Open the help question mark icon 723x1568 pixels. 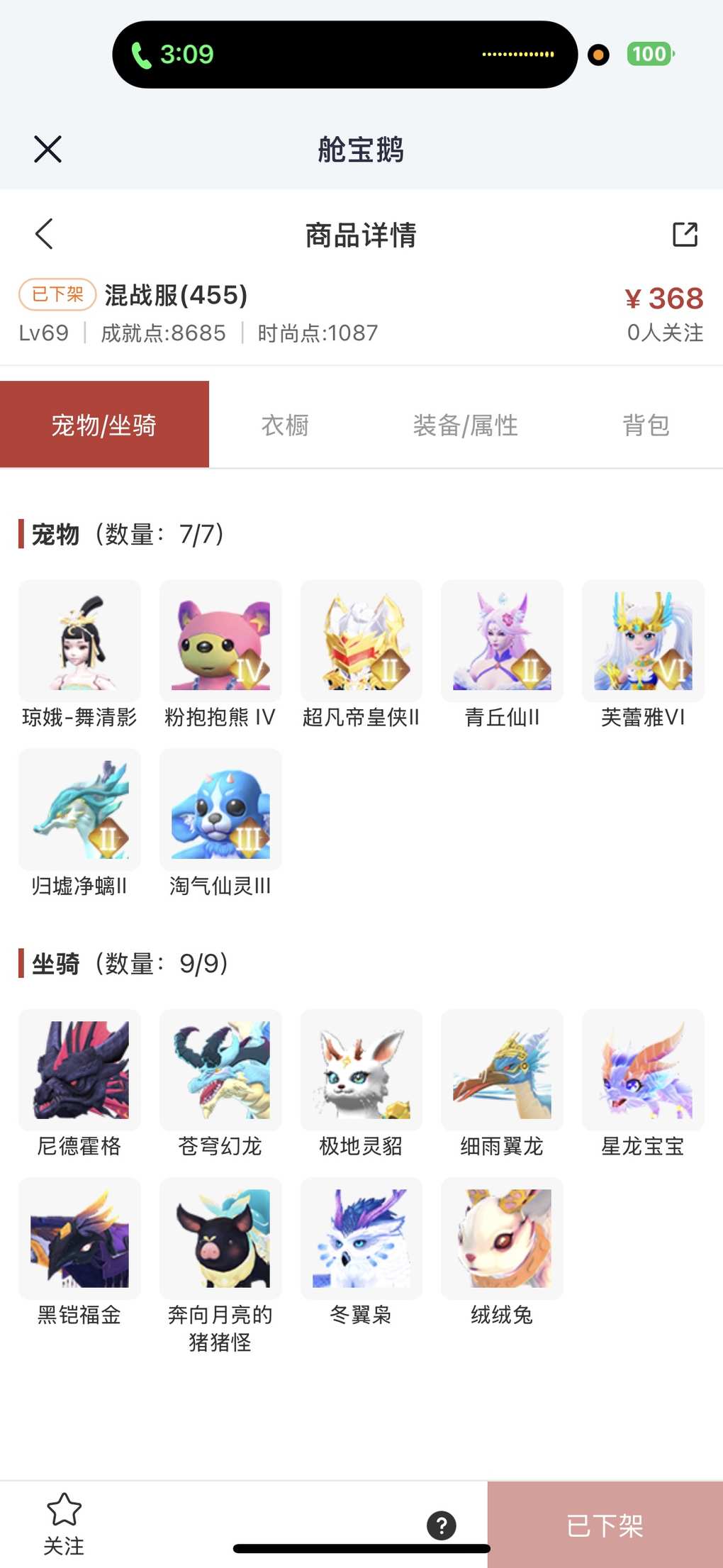click(x=442, y=1525)
